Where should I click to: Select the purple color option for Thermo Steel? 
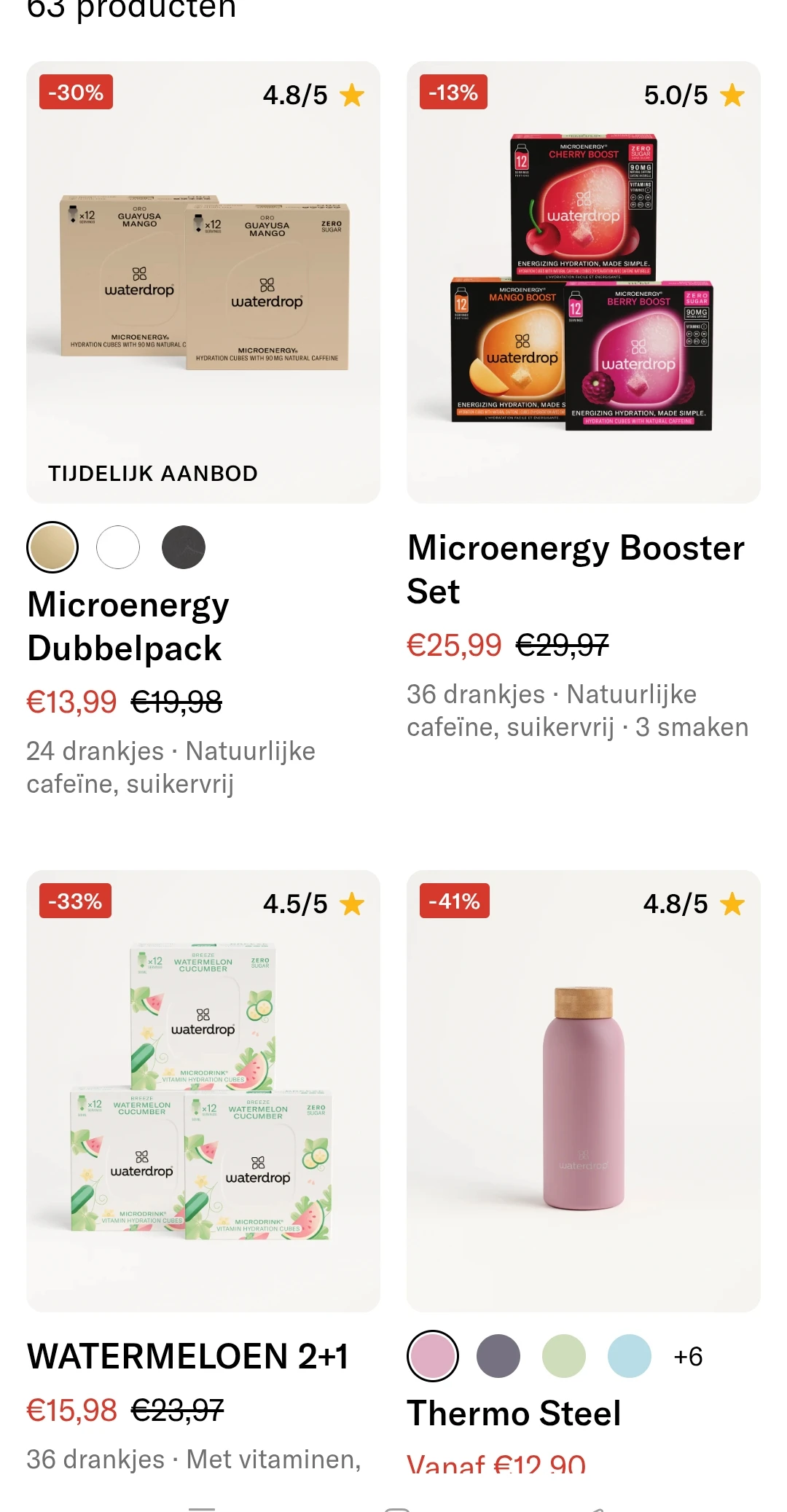pos(499,1355)
